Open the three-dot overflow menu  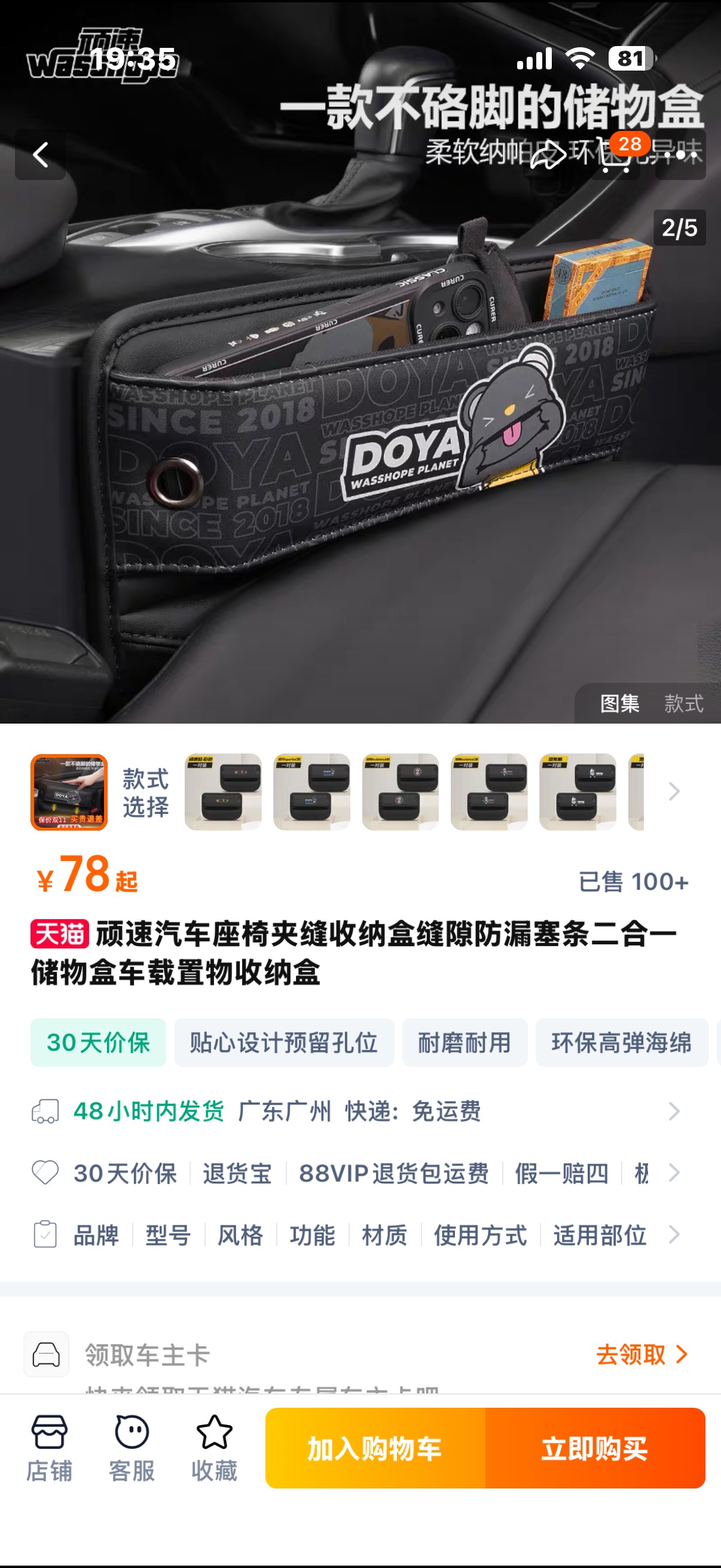coord(680,155)
